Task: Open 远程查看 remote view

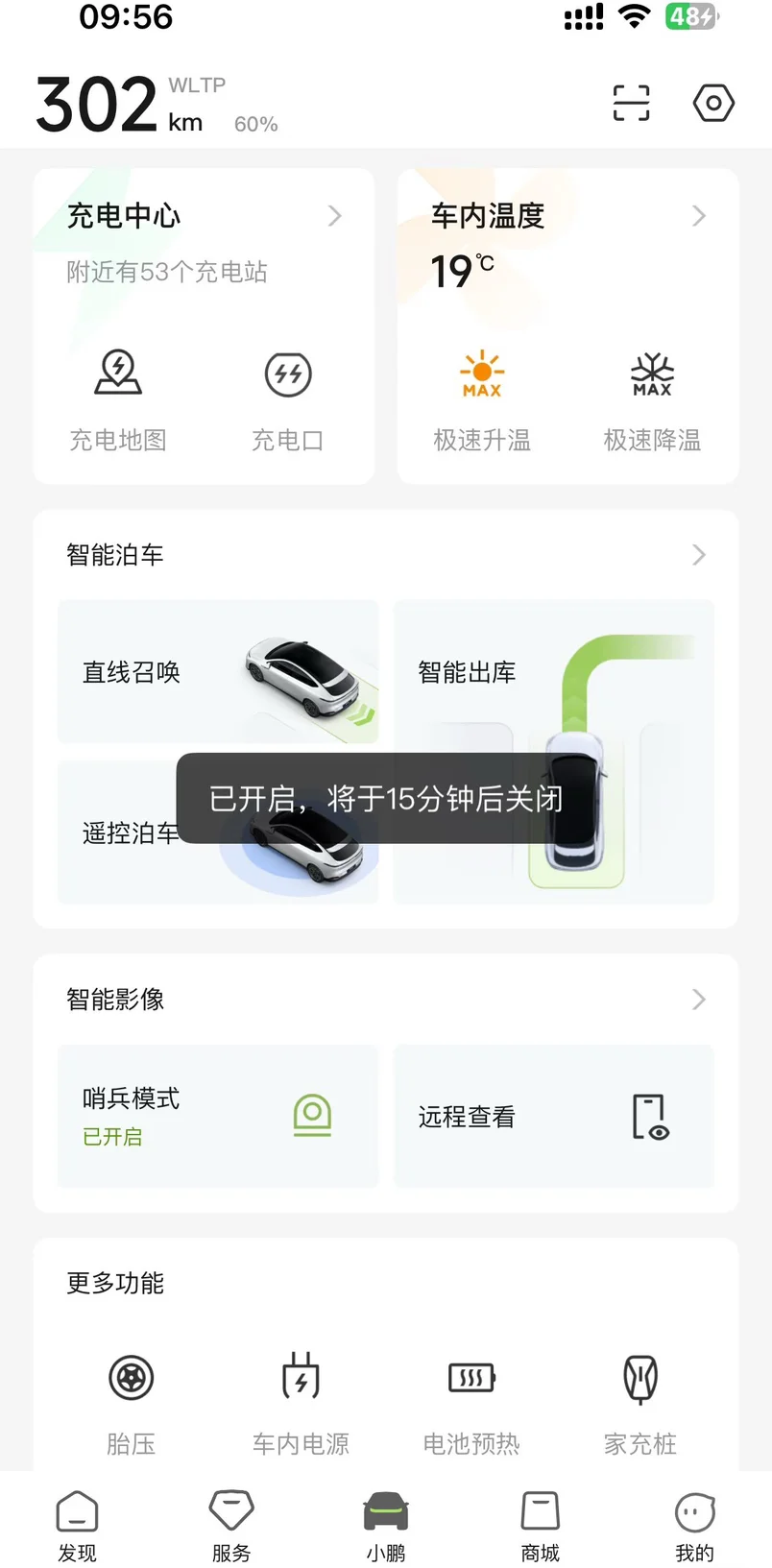Action: coord(553,1116)
